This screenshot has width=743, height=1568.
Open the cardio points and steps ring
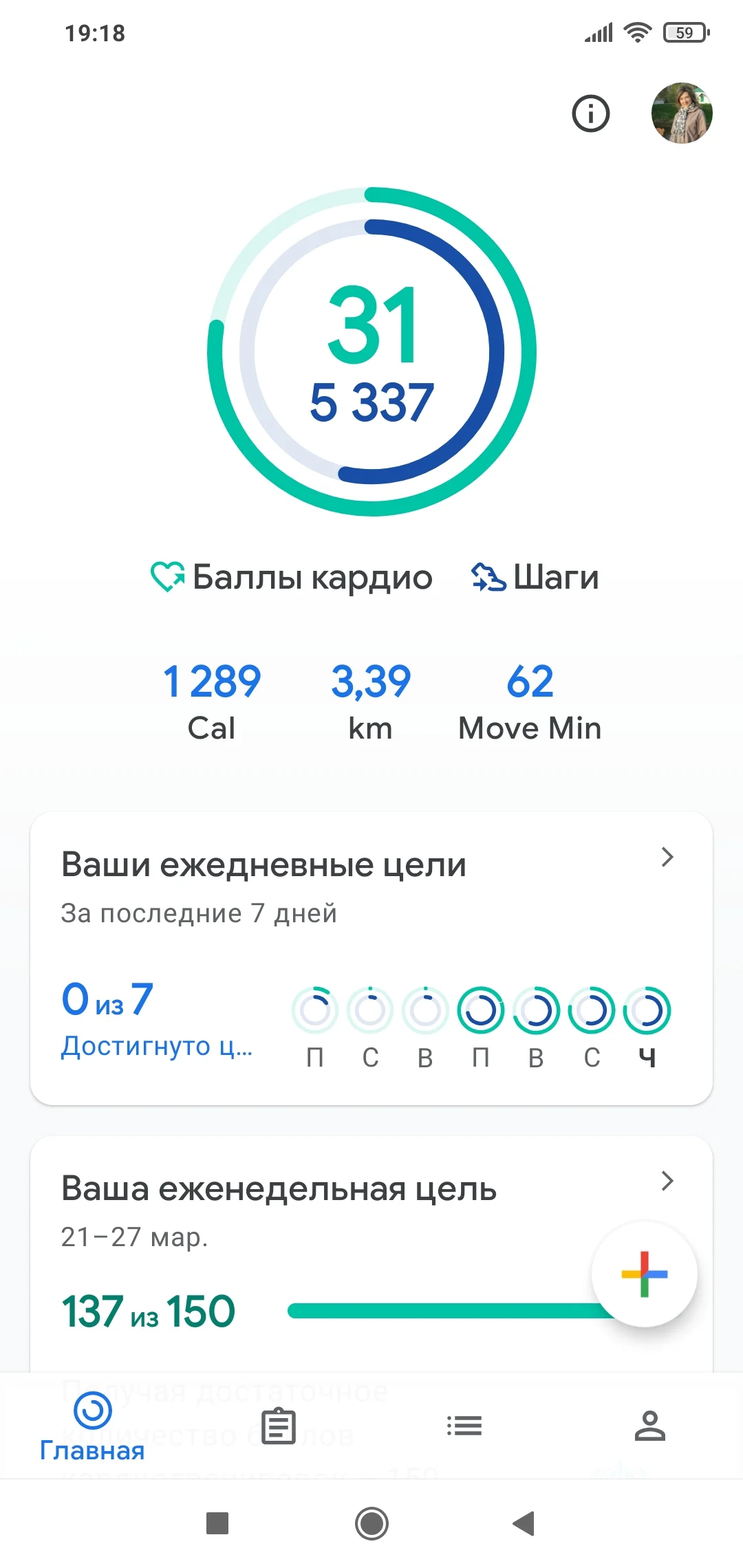point(371,351)
